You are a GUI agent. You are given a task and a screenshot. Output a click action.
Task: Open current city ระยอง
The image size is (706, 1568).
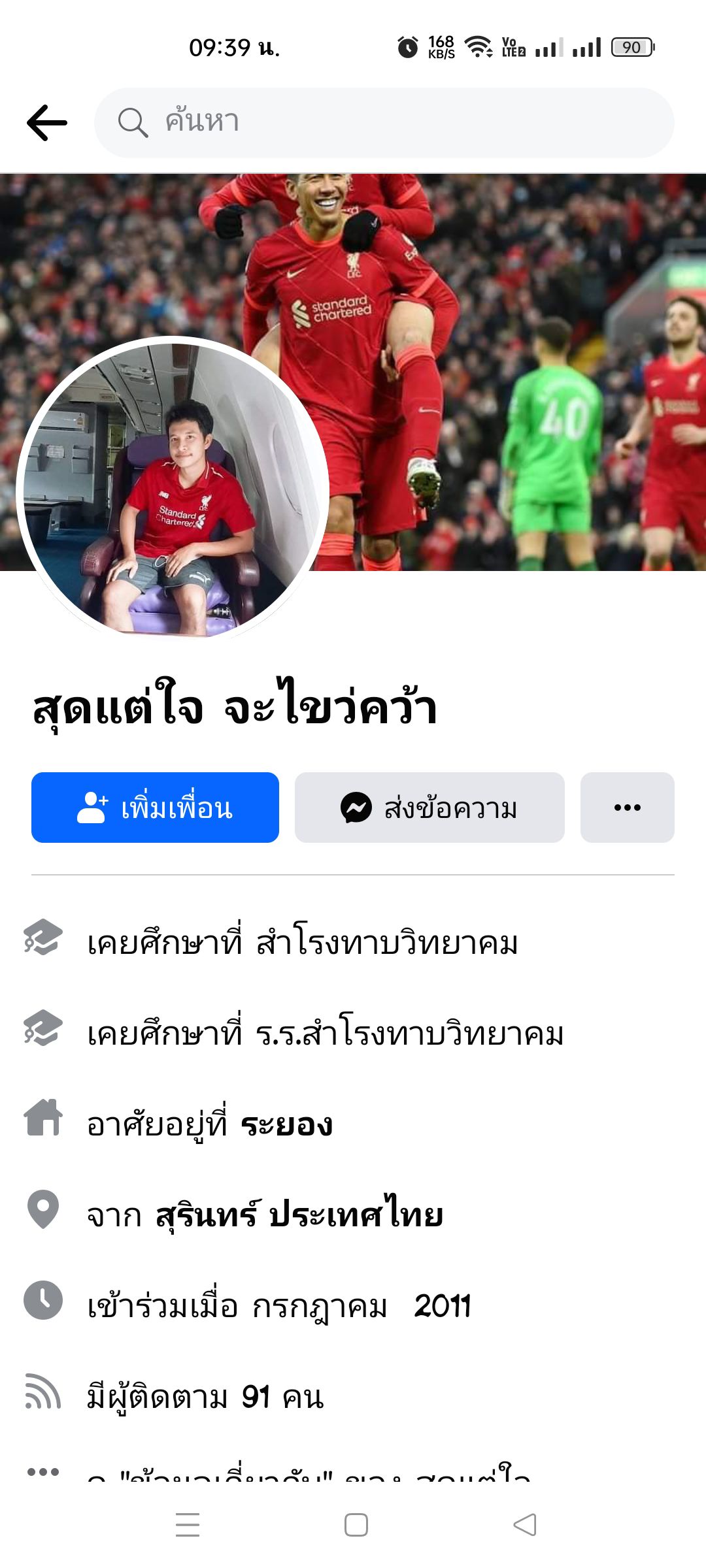(286, 1124)
